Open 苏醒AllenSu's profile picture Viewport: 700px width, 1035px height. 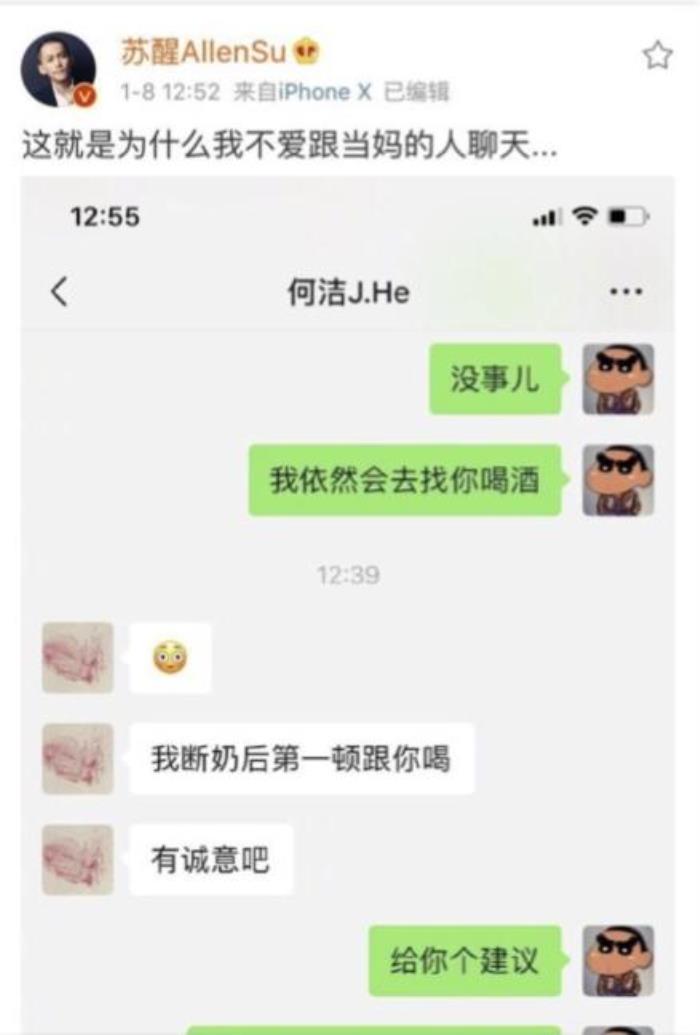pos(58,68)
